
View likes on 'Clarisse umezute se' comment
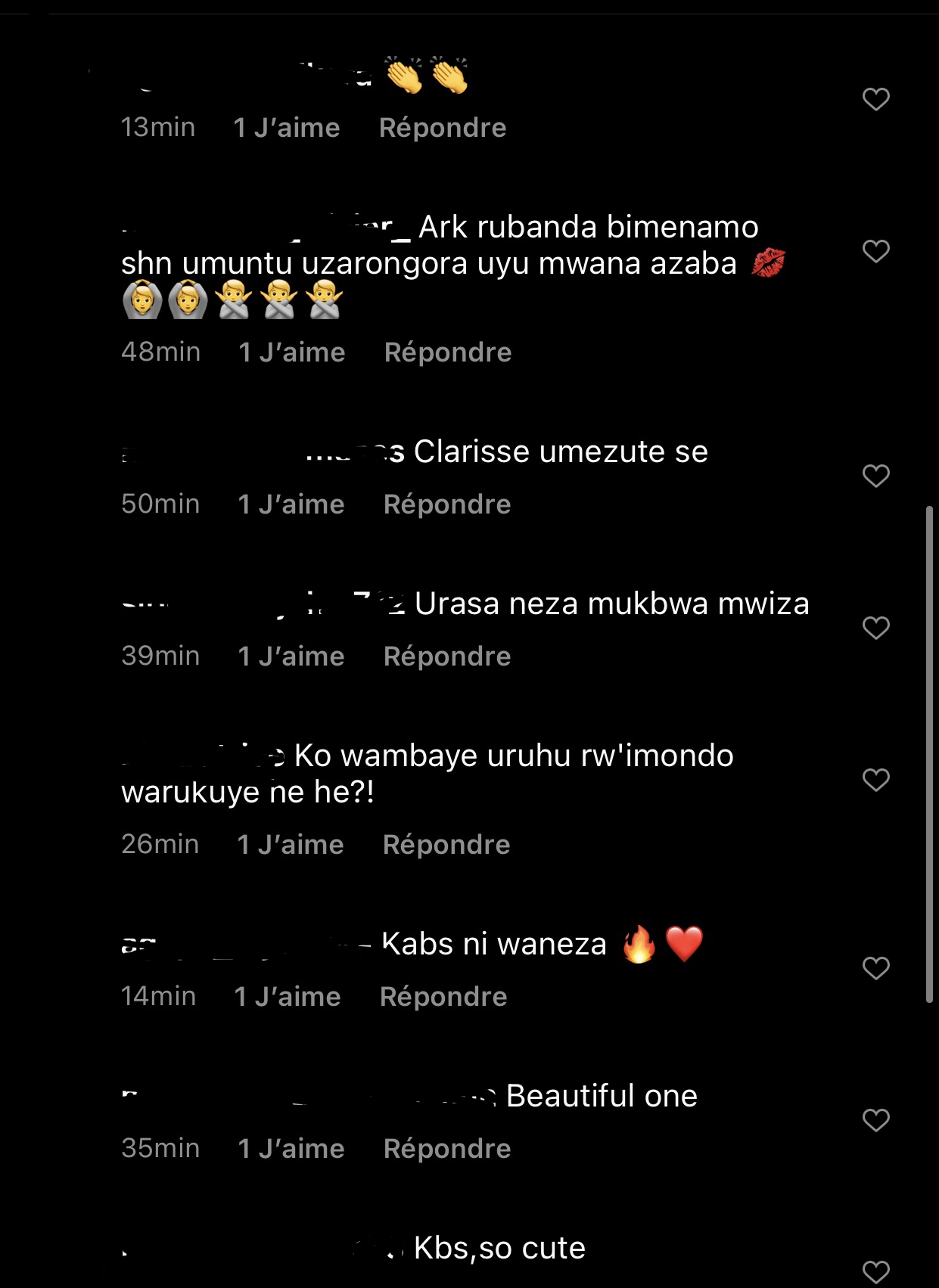[291, 504]
